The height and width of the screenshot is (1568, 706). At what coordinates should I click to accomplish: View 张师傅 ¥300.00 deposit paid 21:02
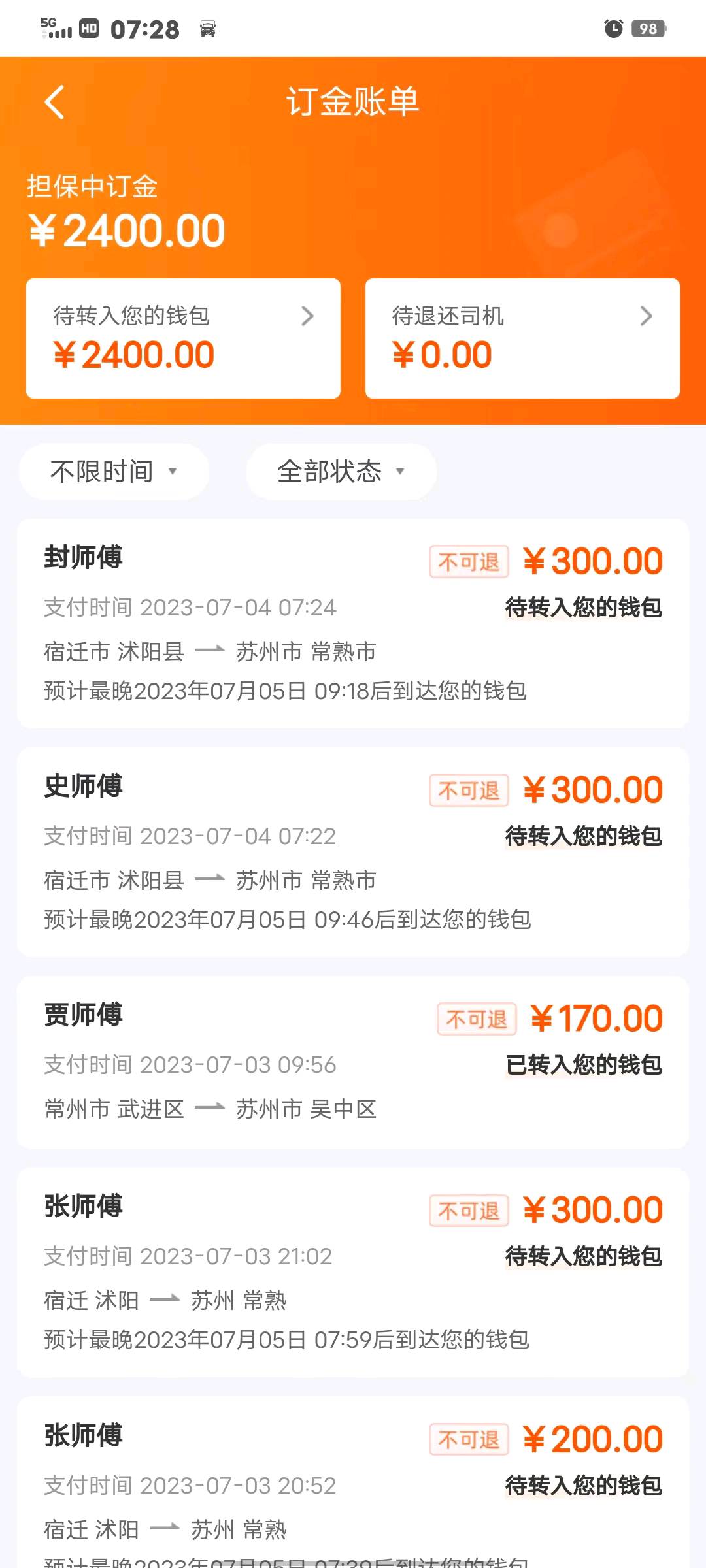point(353,1271)
